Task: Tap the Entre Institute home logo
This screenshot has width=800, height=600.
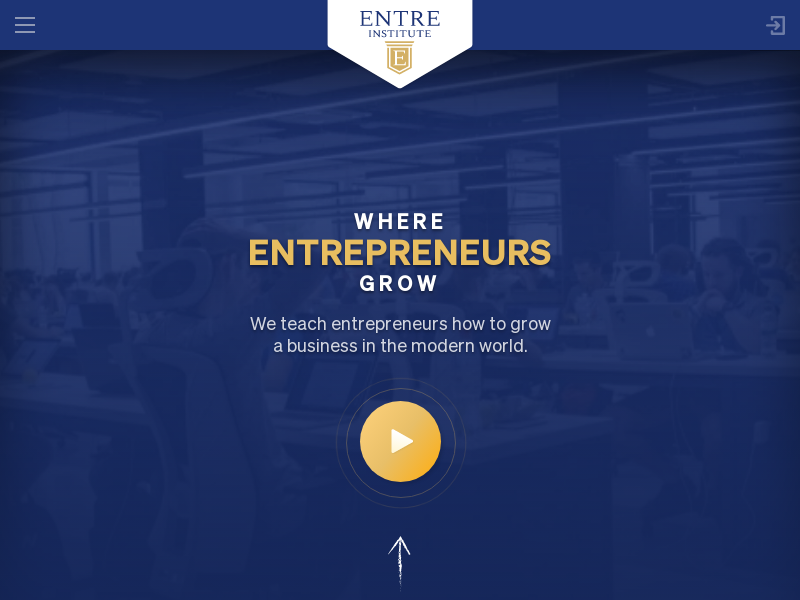Action: pyautogui.click(x=400, y=38)
